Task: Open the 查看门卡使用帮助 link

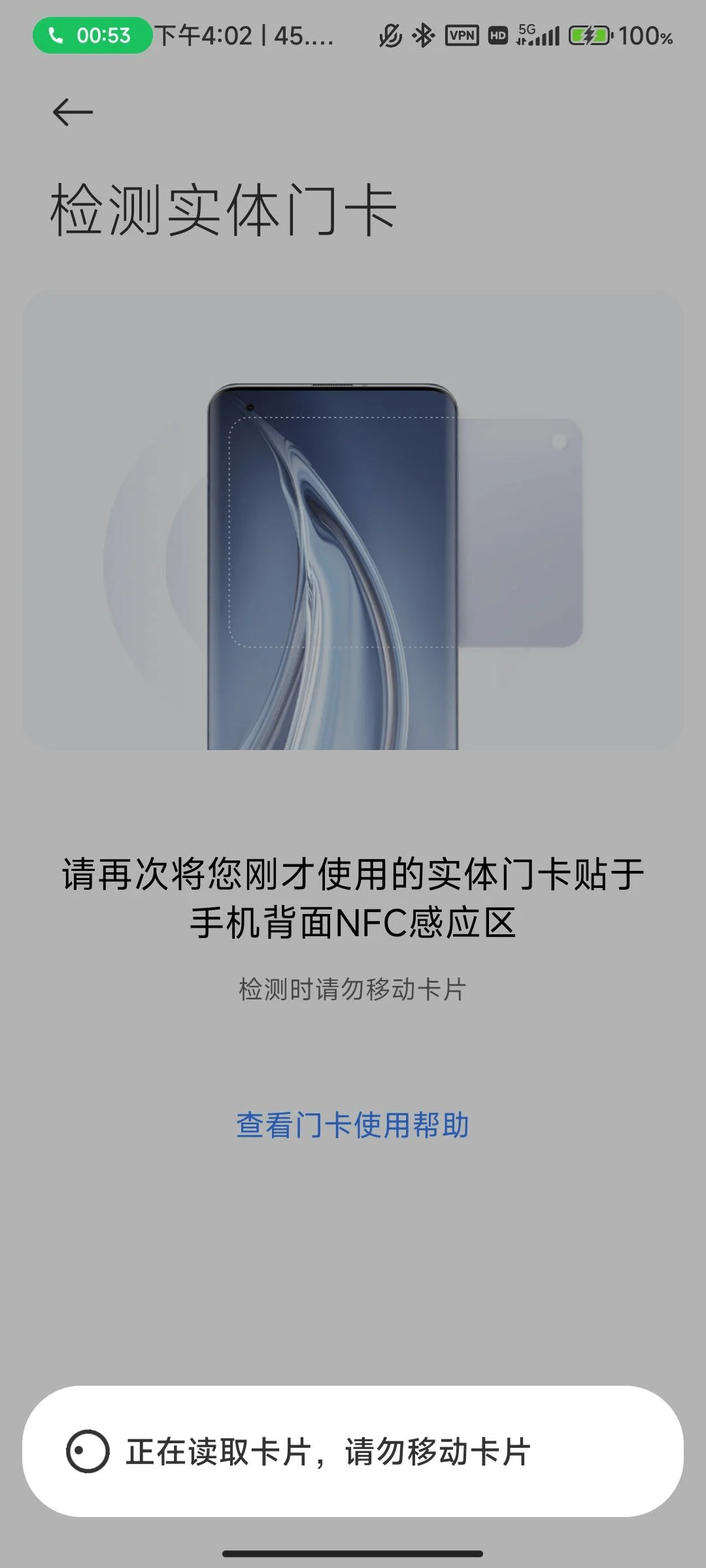Action: tap(352, 1126)
